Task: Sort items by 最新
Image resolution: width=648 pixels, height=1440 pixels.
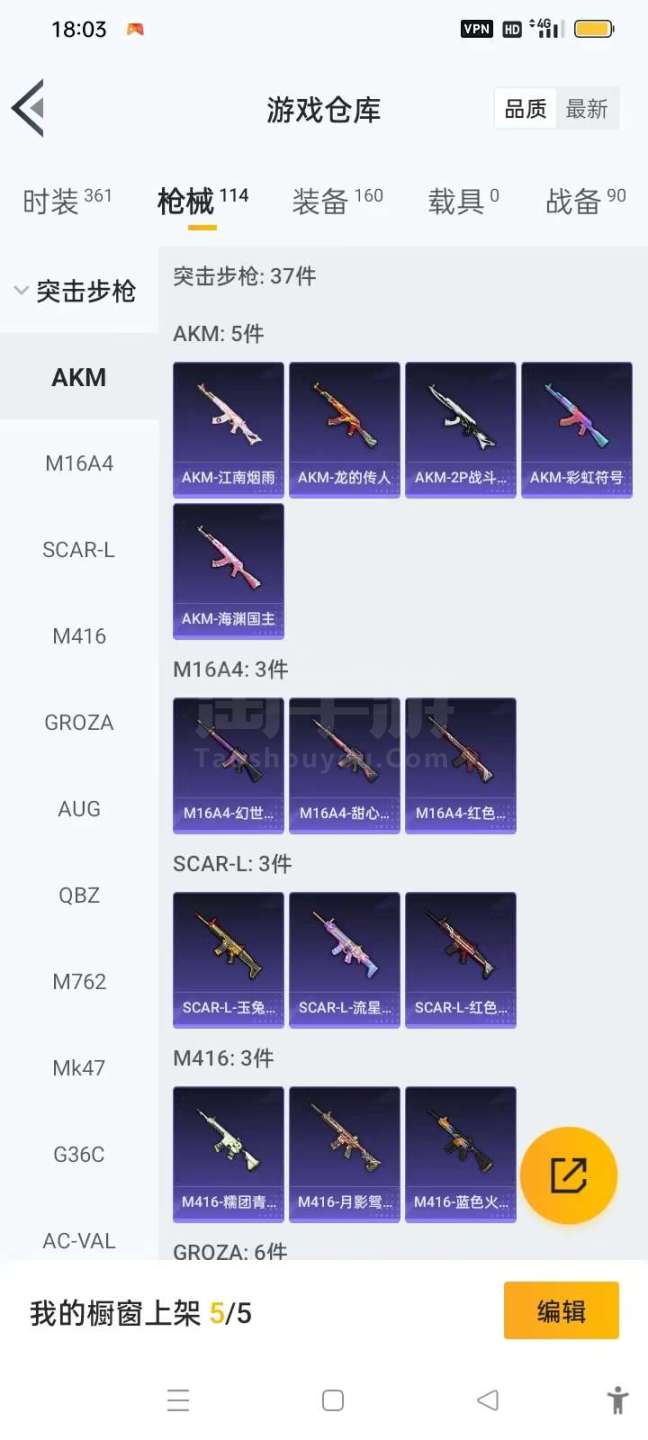Action: click(x=587, y=109)
